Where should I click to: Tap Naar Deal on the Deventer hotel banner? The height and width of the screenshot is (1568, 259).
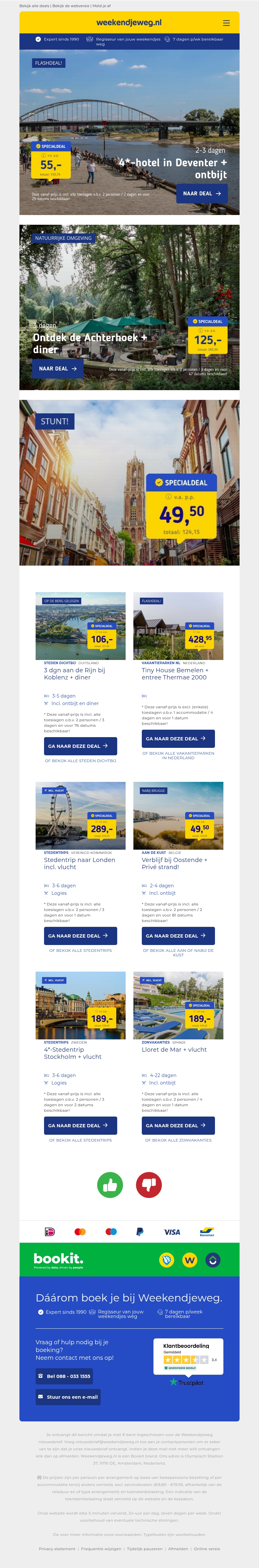(202, 194)
